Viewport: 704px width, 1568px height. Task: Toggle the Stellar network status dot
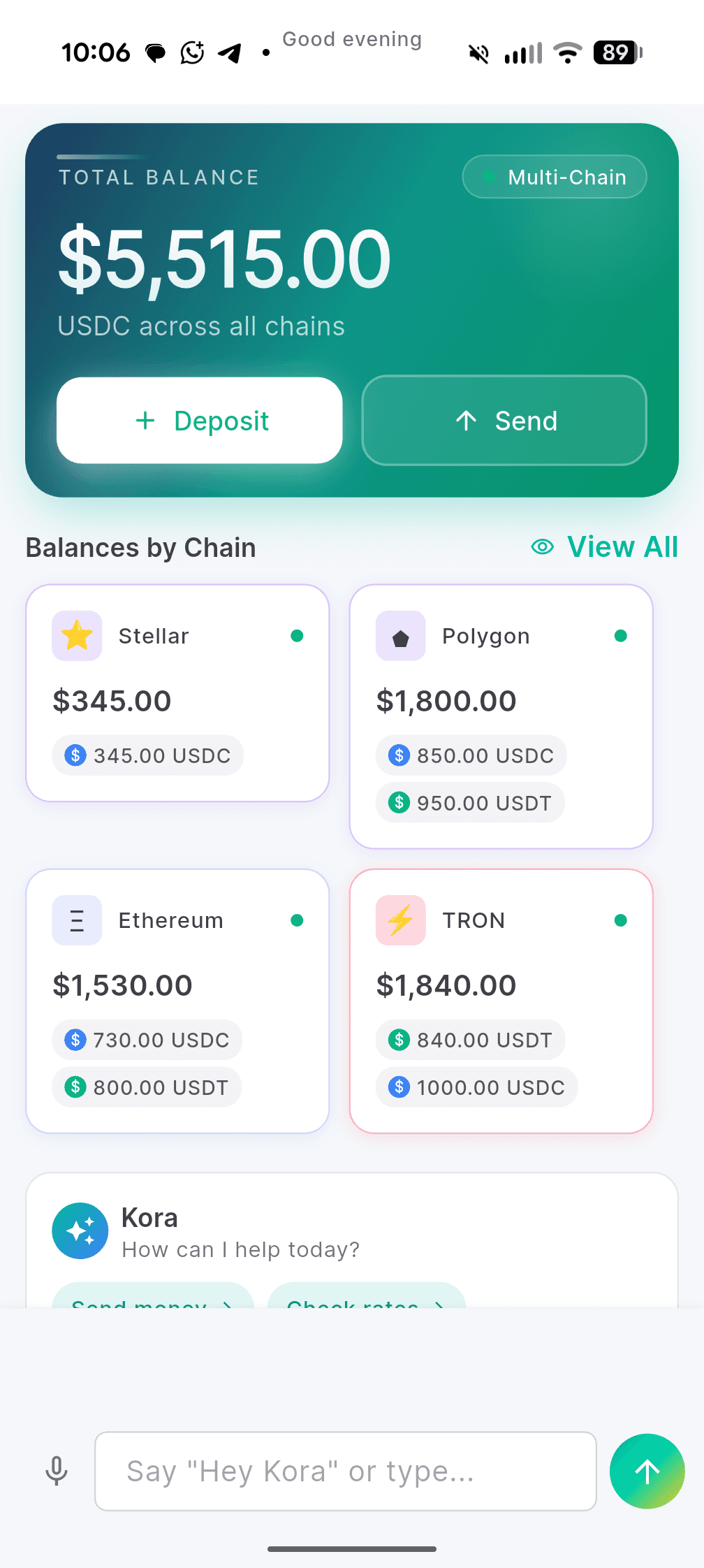298,636
